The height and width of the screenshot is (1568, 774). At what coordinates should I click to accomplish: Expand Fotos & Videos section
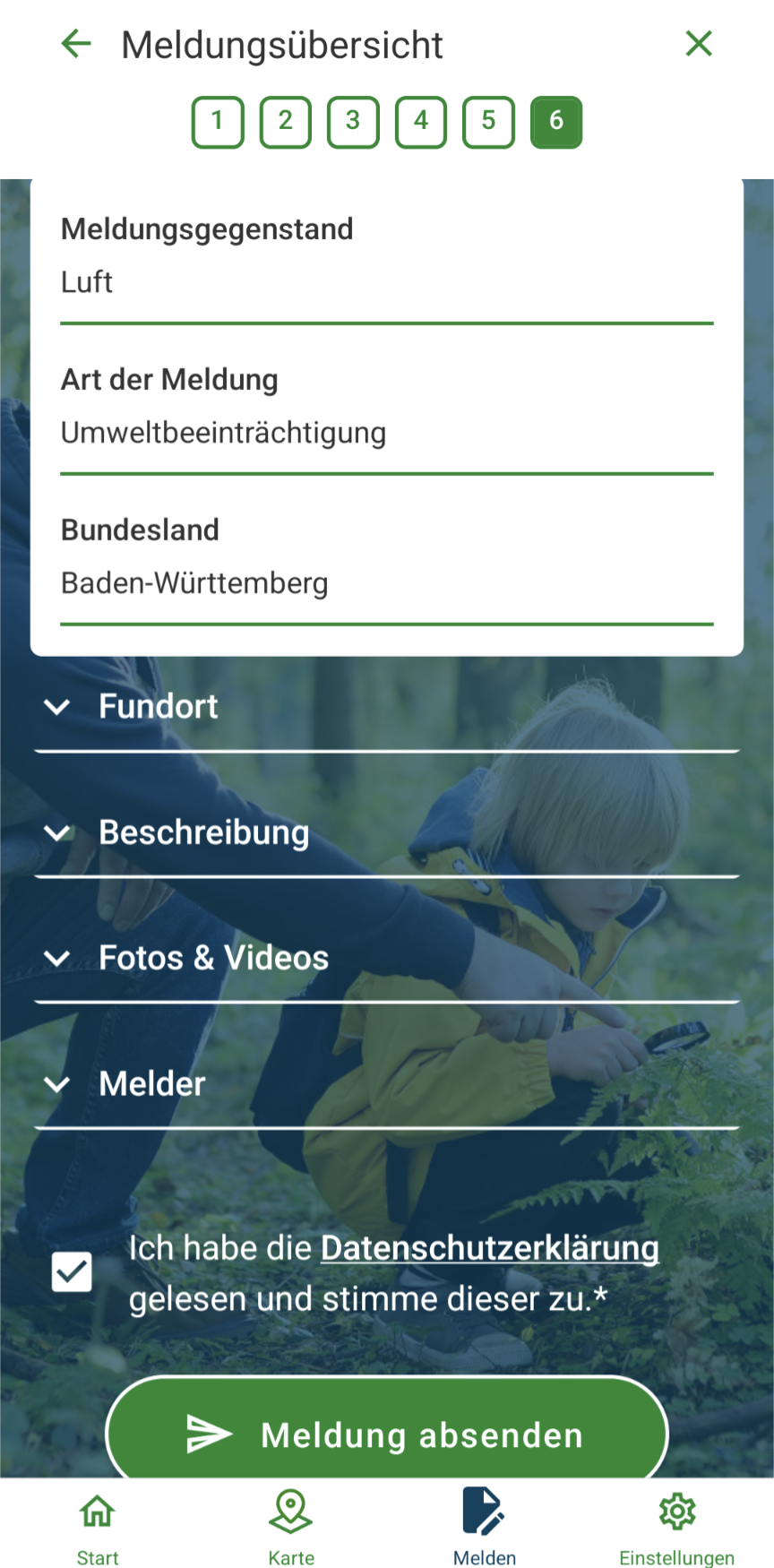[x=213, y=958]
